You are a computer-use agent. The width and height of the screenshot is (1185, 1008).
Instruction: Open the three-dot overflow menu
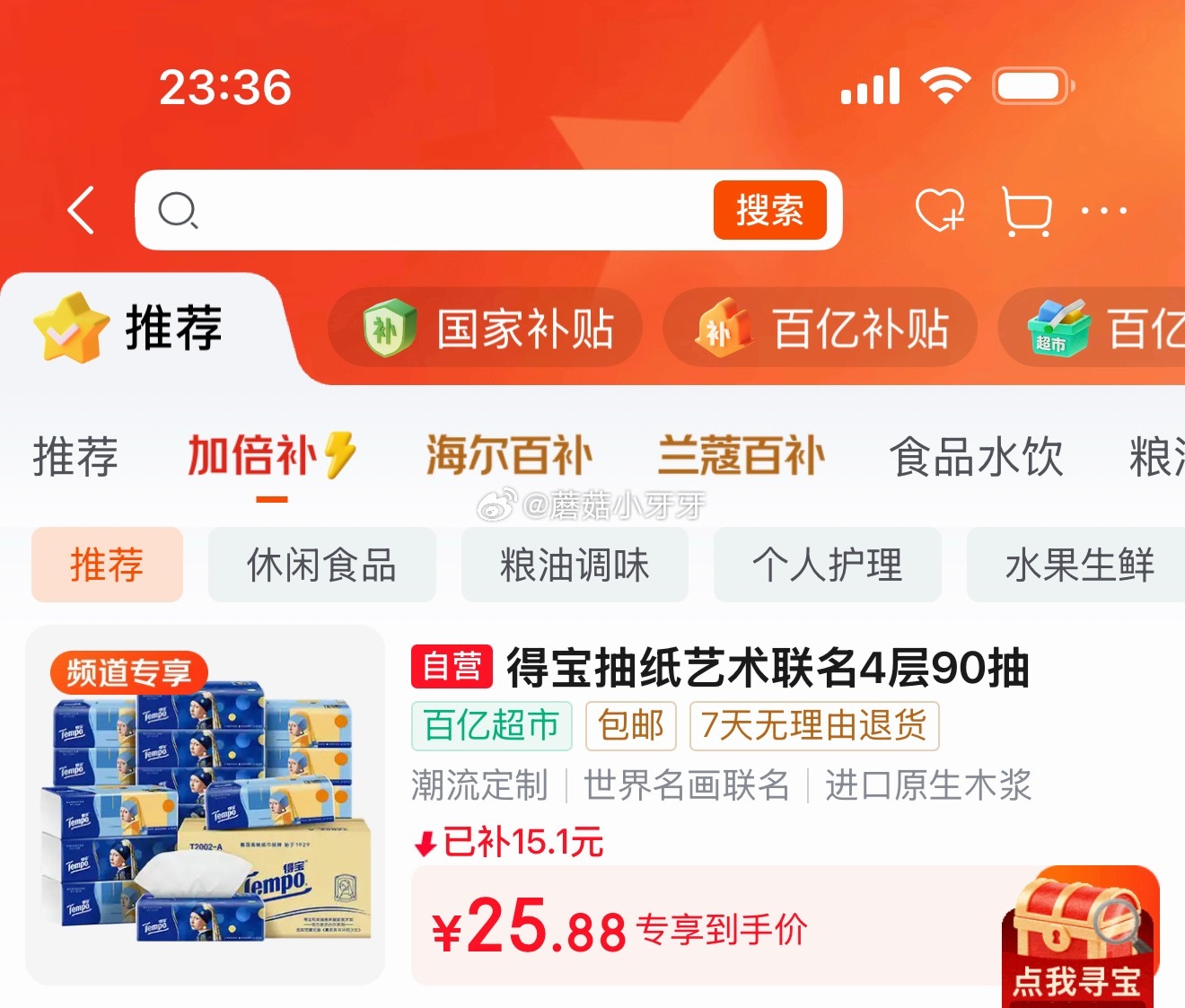coord(1103,211)
